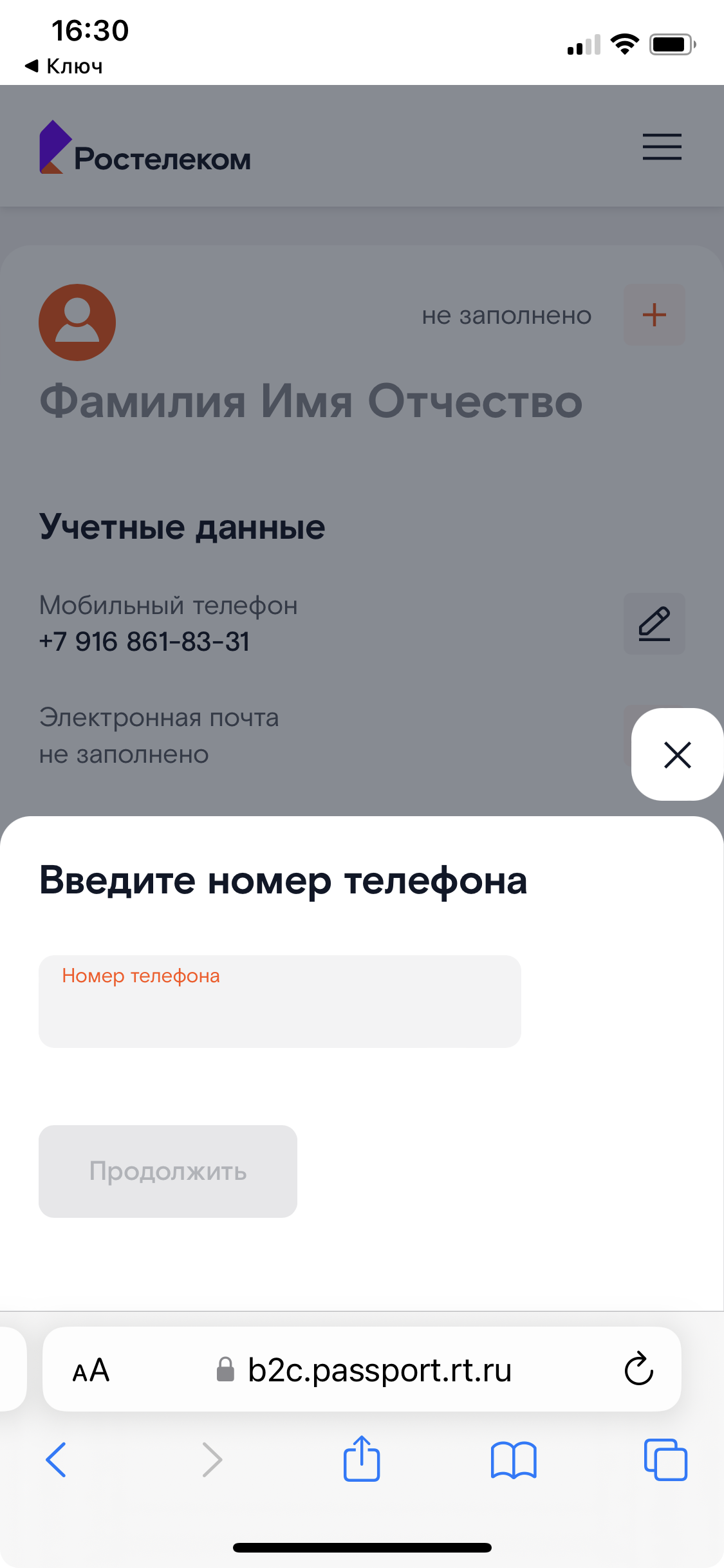Screen dimensions: 724x1568
Task: Open Safari bookmarks
Action: (x=513, y=1460)
